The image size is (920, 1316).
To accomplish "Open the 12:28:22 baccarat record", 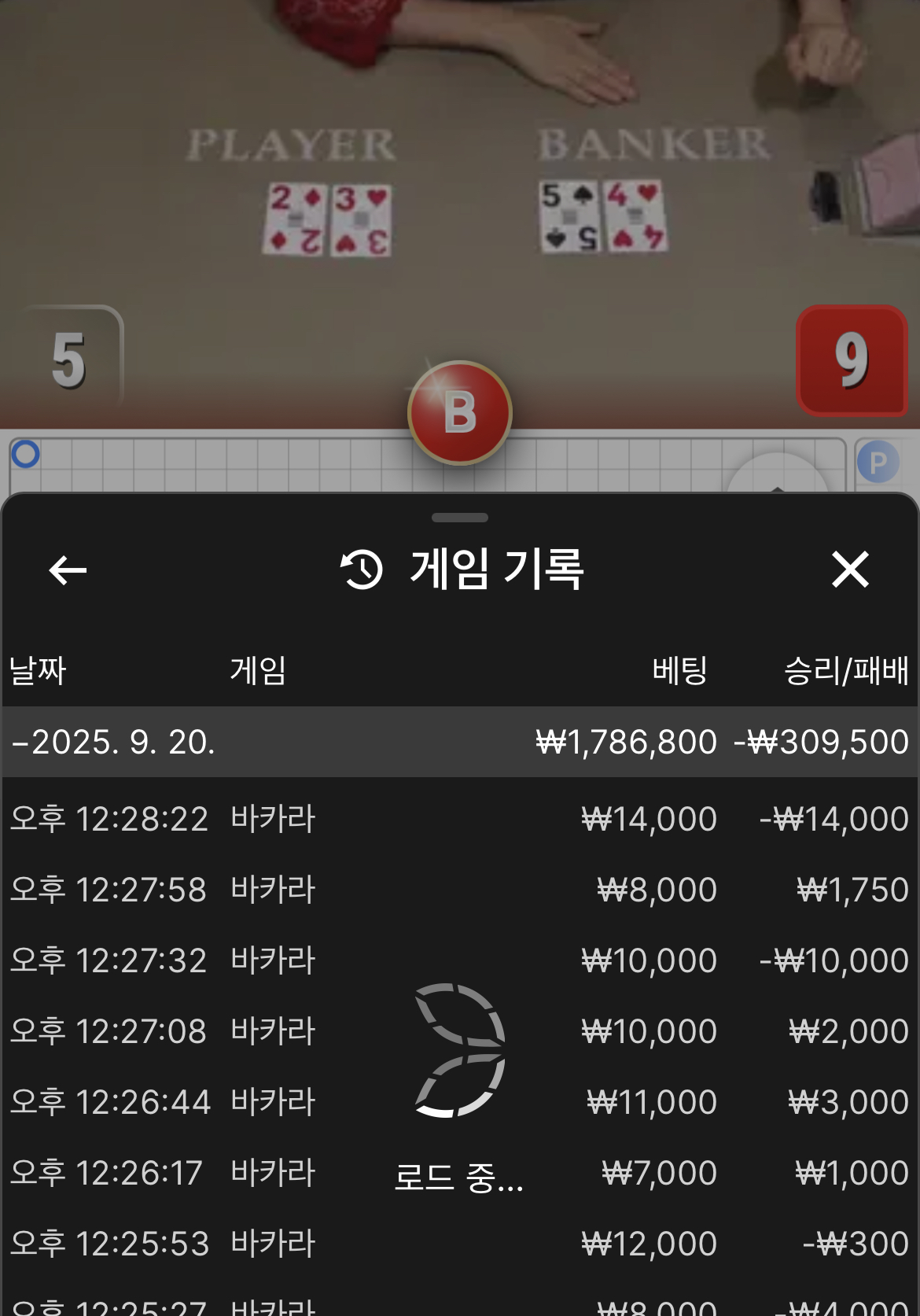I will (459, 819).
